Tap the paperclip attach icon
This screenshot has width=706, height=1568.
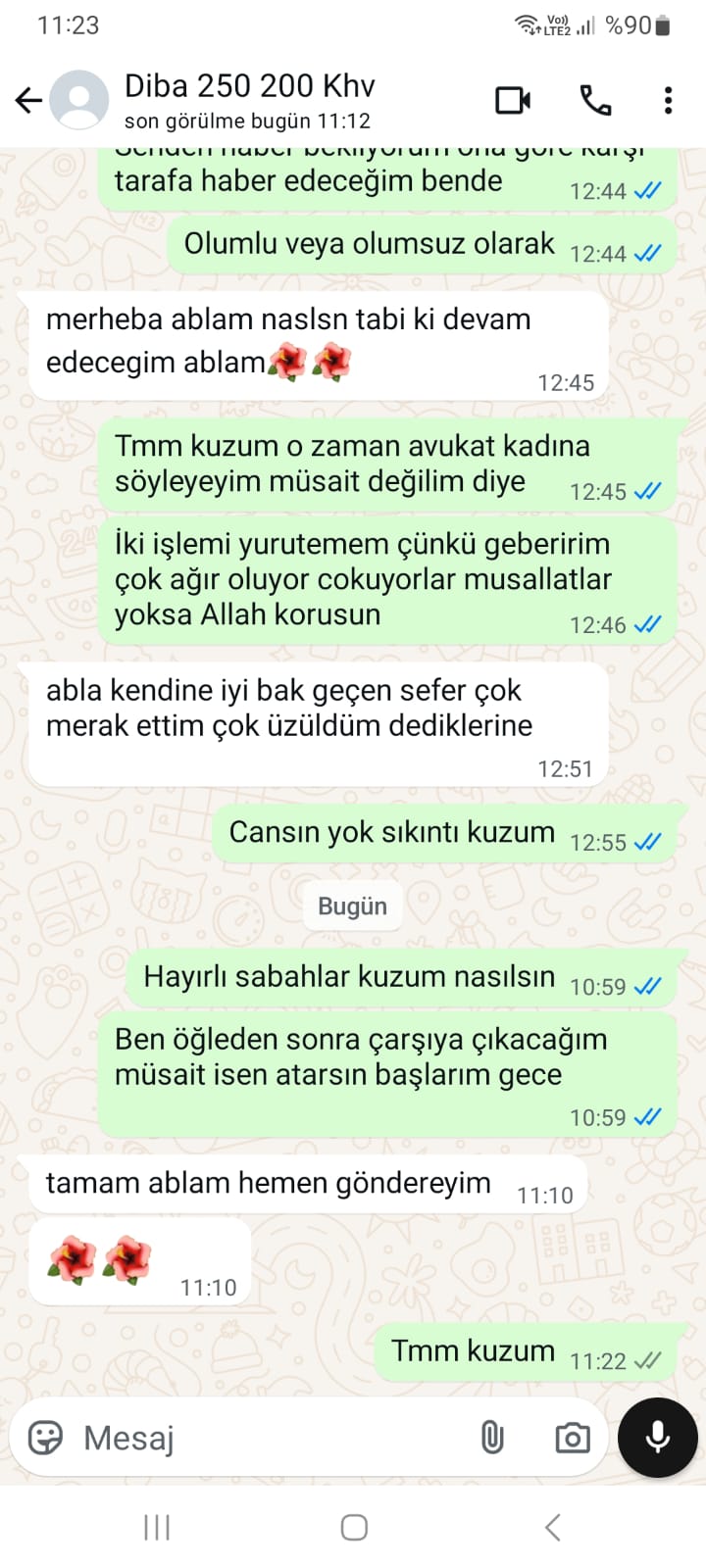tap(491, 1438)
